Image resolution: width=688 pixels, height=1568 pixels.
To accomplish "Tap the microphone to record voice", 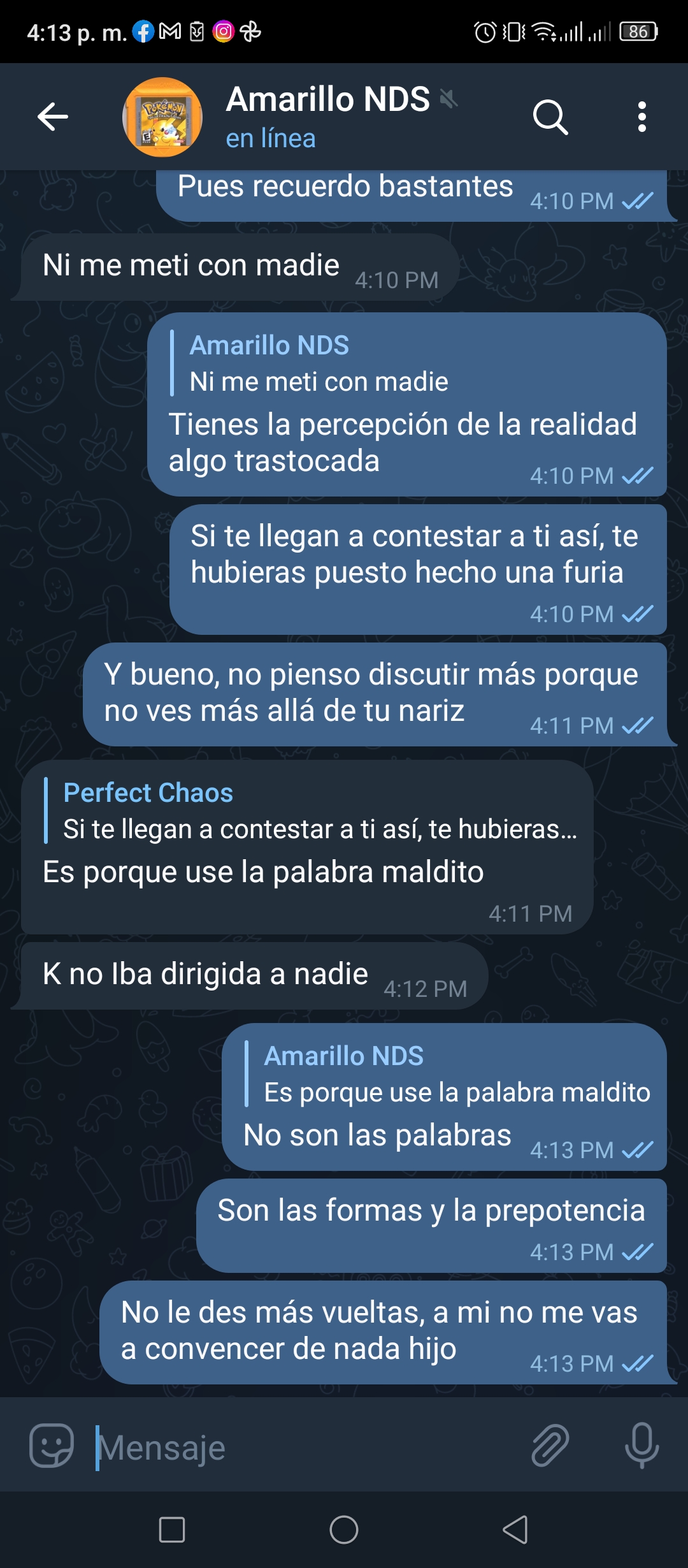I will [641, 1445].
